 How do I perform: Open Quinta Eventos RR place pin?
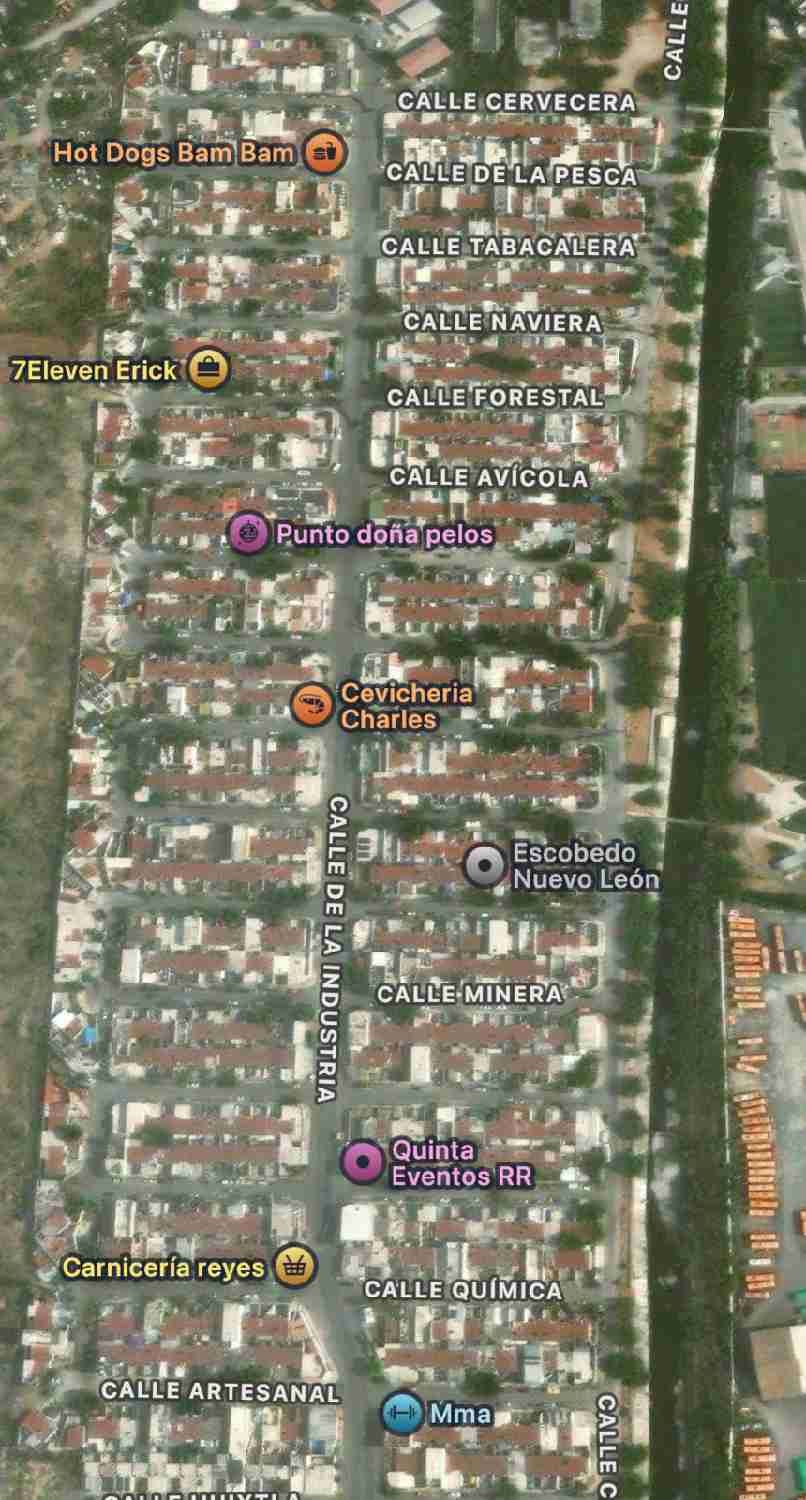coord(362,1163)
